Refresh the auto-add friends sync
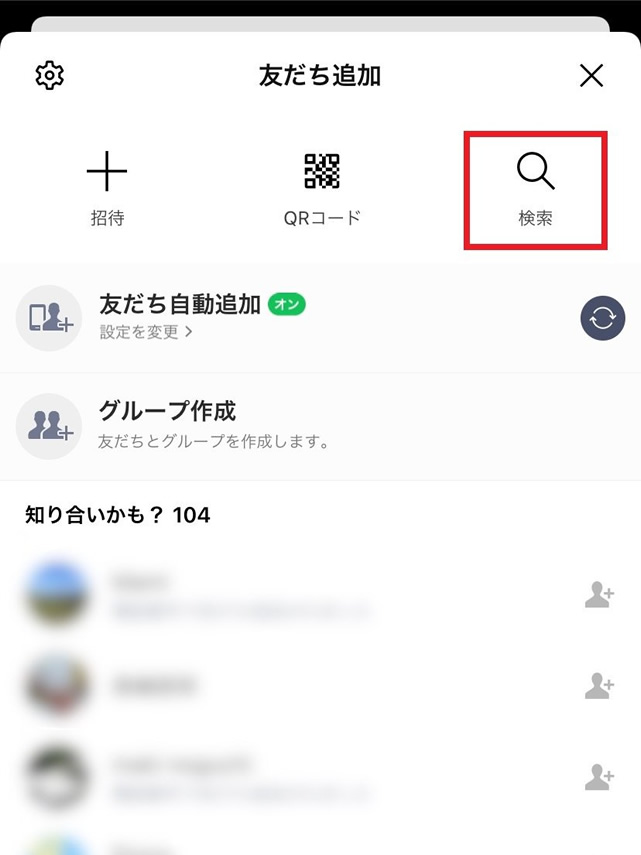The height and width of the screenshot is (855, 641). click(602, 318)
